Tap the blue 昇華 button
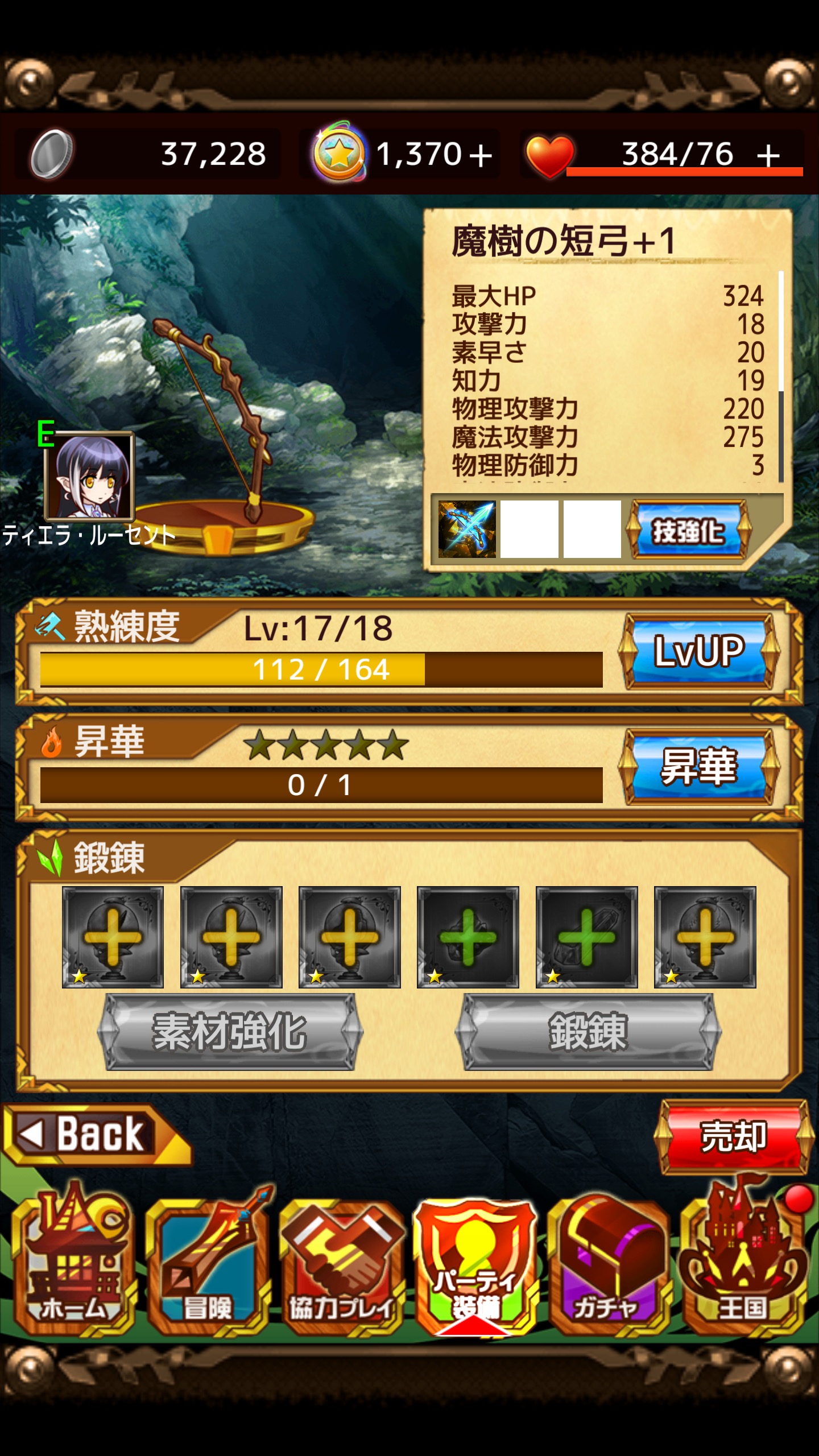 coord(699,767)
